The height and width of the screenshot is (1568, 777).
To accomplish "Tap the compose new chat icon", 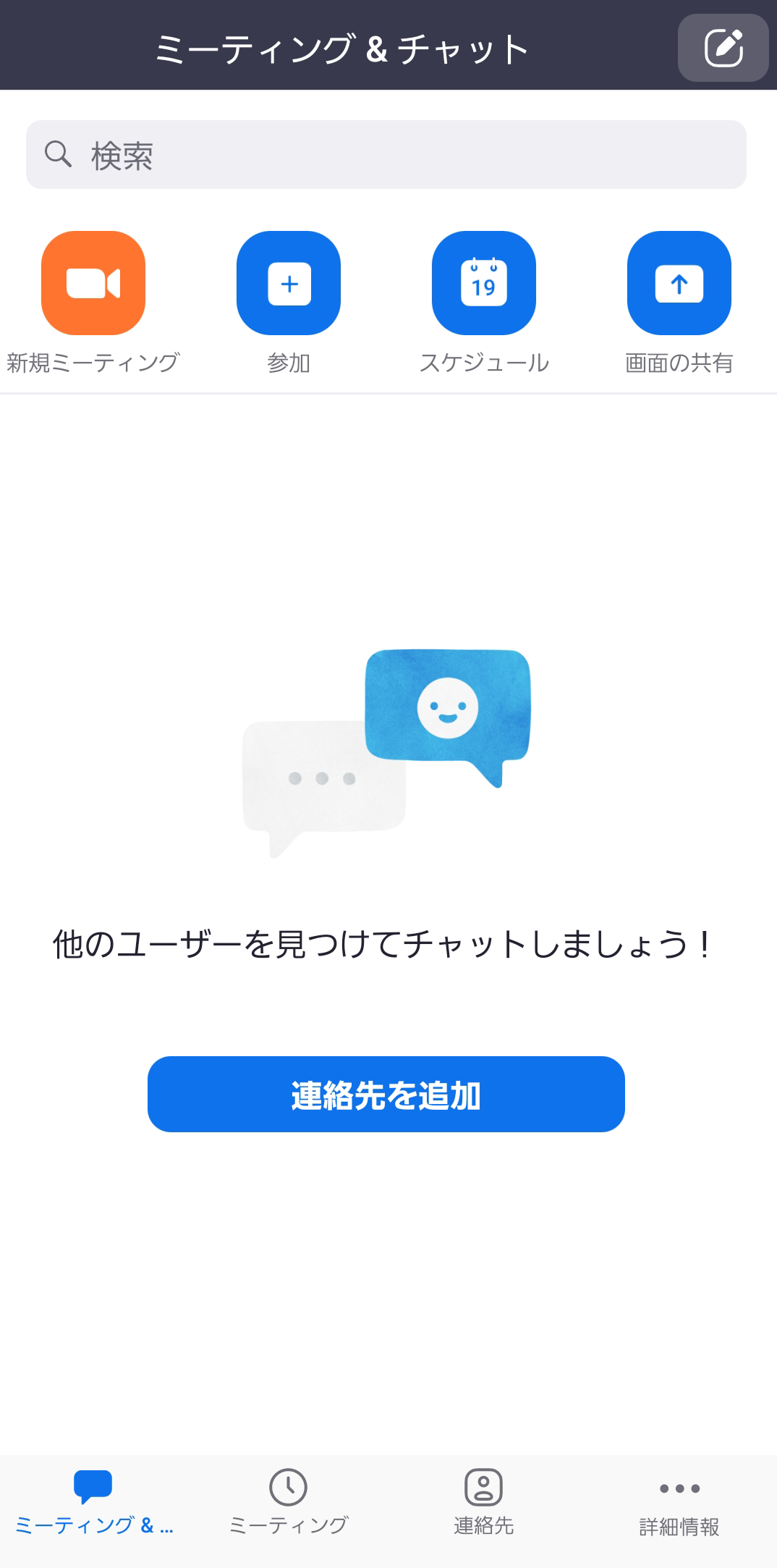I will pyautogui.click(x=723, y=48).
